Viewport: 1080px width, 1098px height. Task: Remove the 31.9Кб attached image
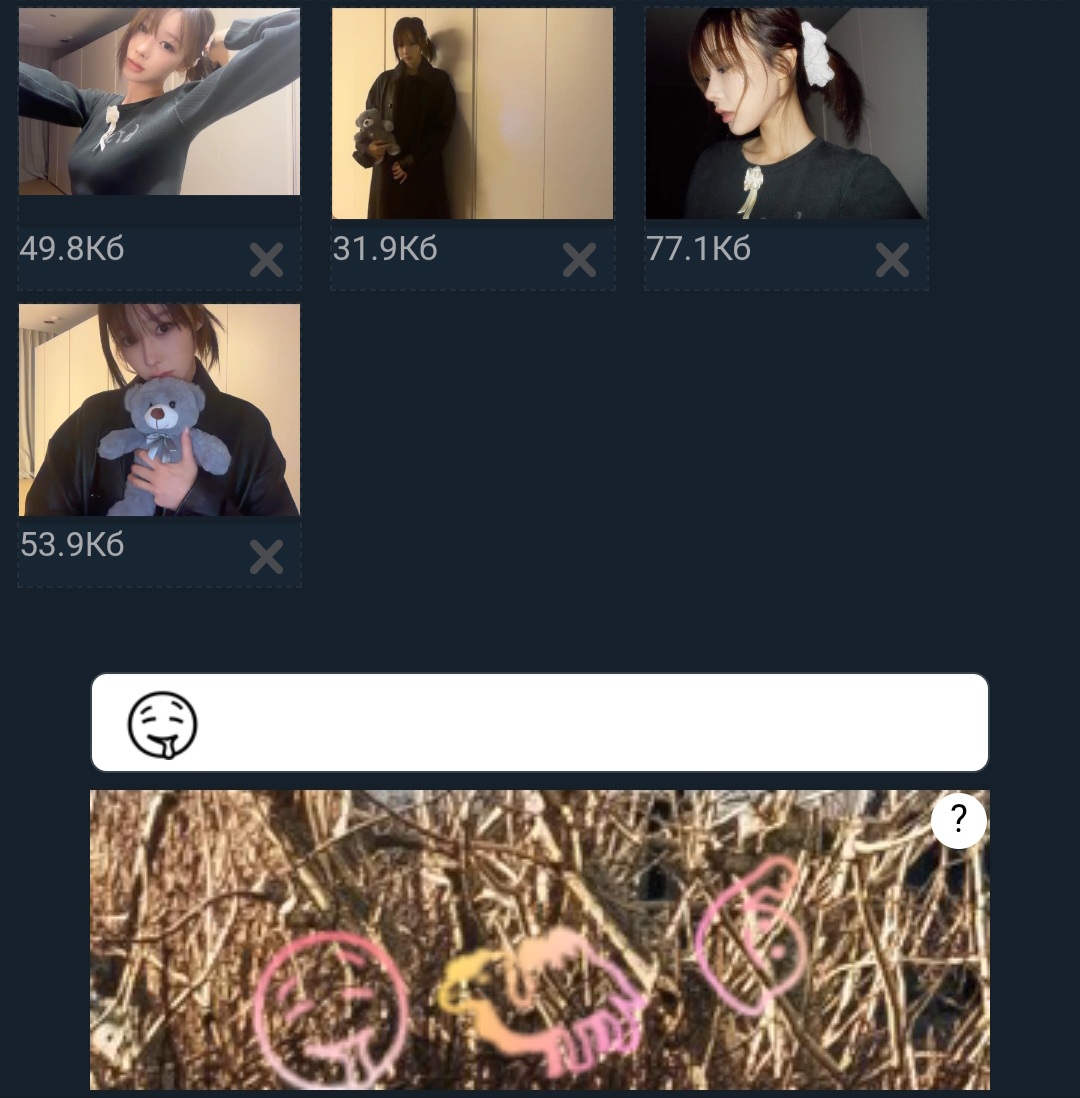pos(579,260)
